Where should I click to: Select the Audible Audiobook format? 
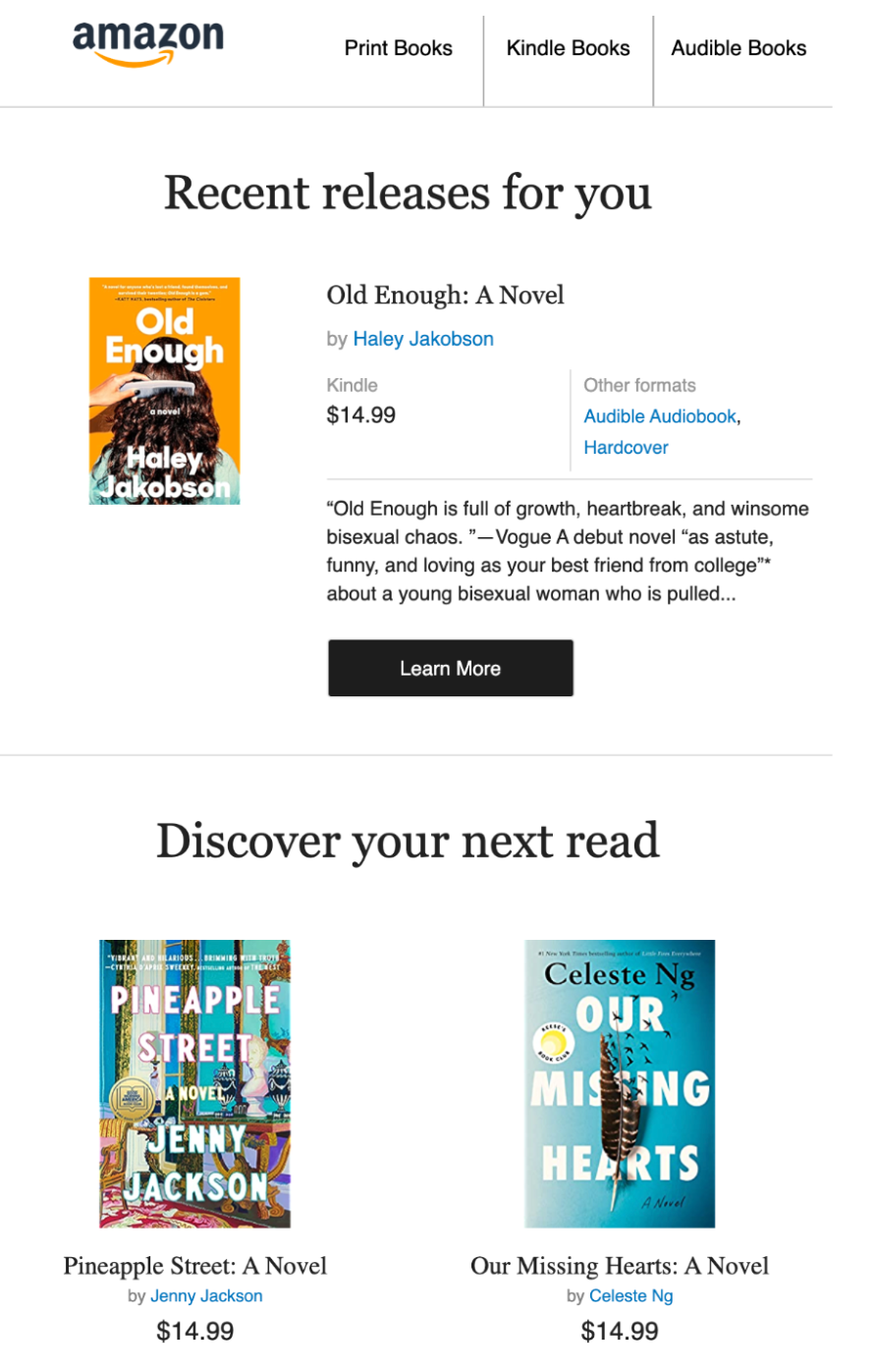pos(660,416)
